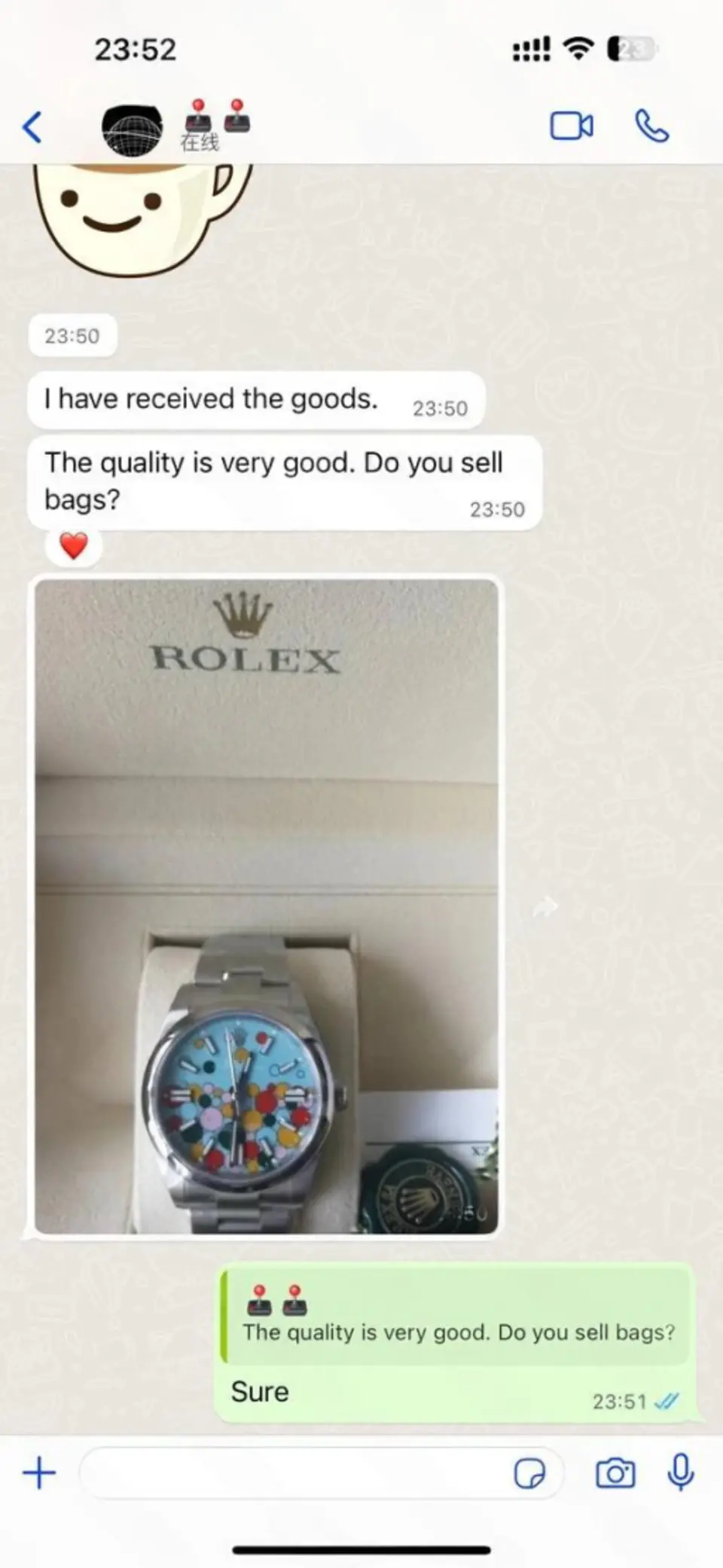Screen dimensions: 723x1568
Task: Open the sticker picker
Action: coord(529,1473)
